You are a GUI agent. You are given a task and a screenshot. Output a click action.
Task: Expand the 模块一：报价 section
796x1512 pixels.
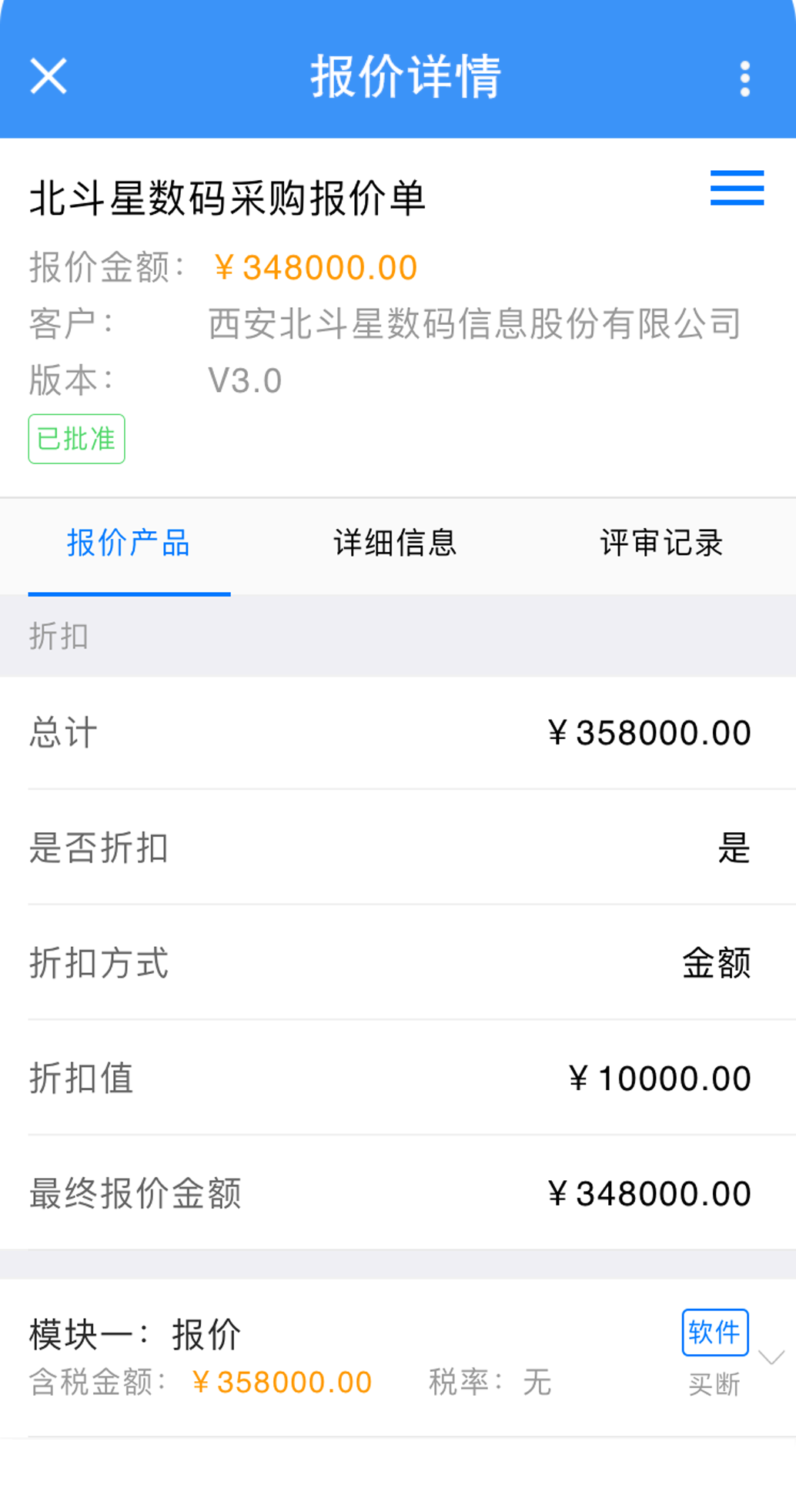point(771,1356)
